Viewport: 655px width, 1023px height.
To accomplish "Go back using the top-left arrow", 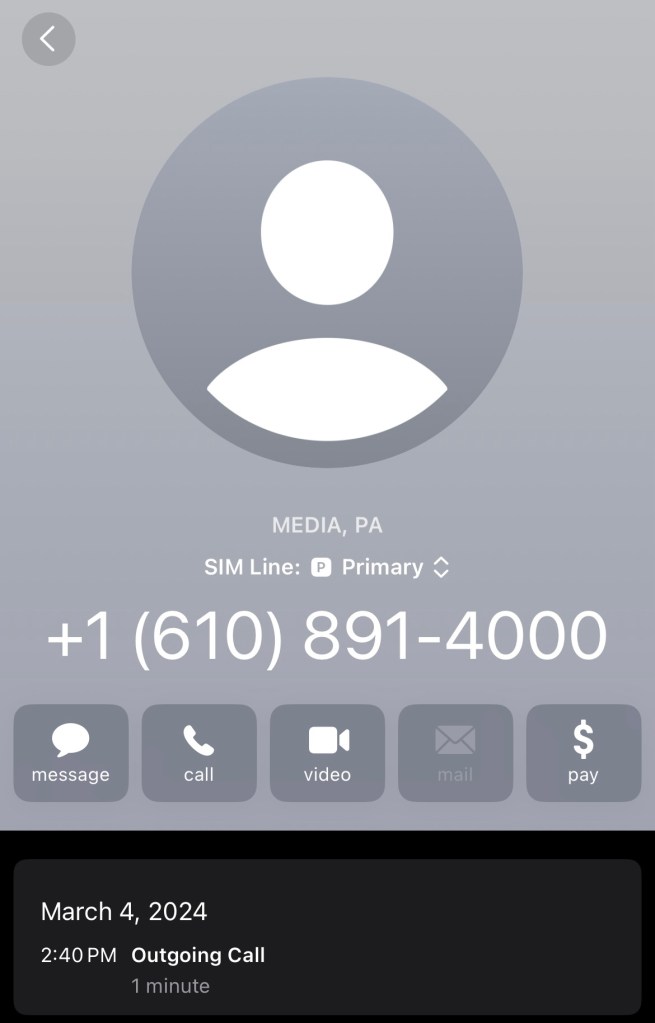I will click(48, 40).
